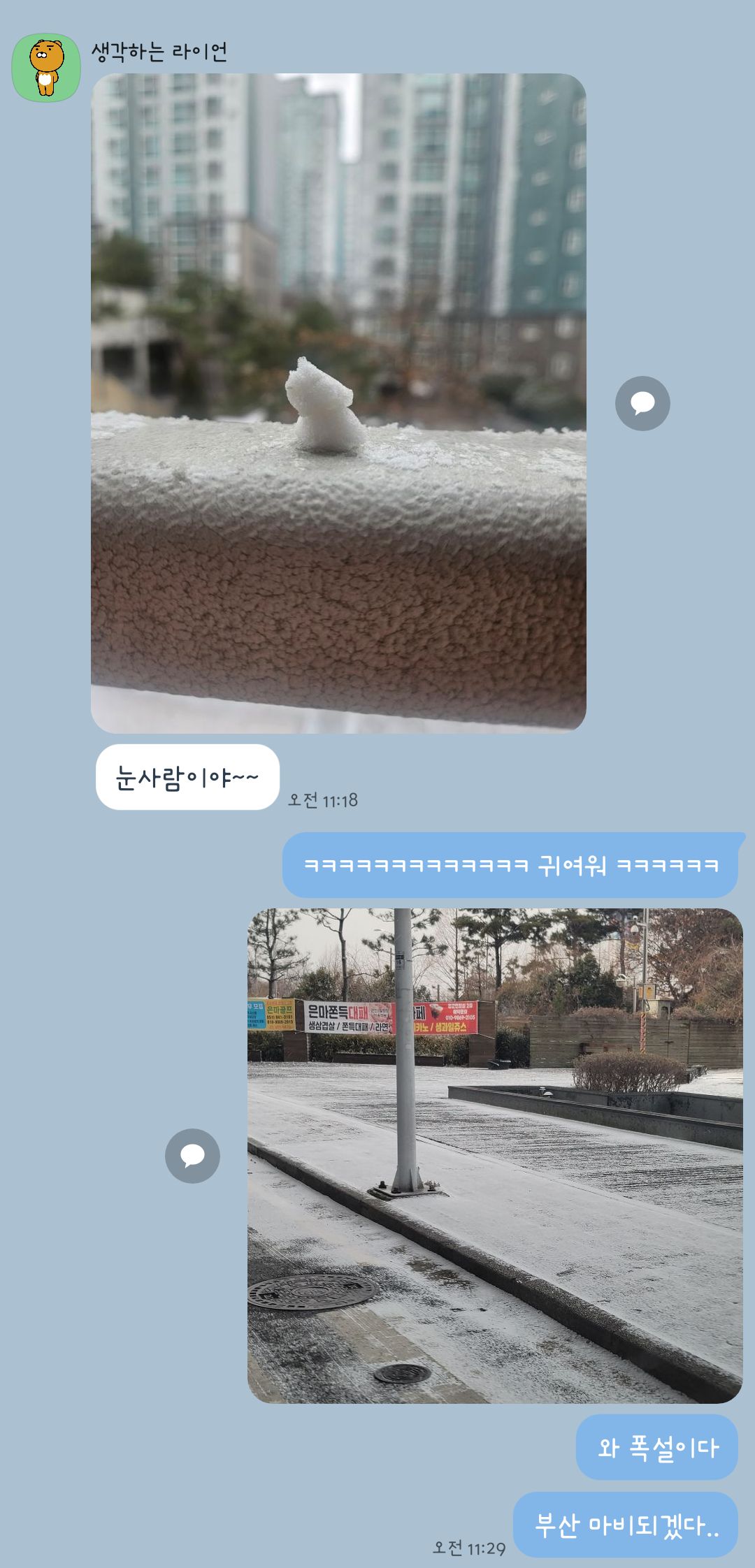The image size is (755, 1568).
Task: Tap the comment icon beside the snowy street photo
Action: coord(192,1156)
